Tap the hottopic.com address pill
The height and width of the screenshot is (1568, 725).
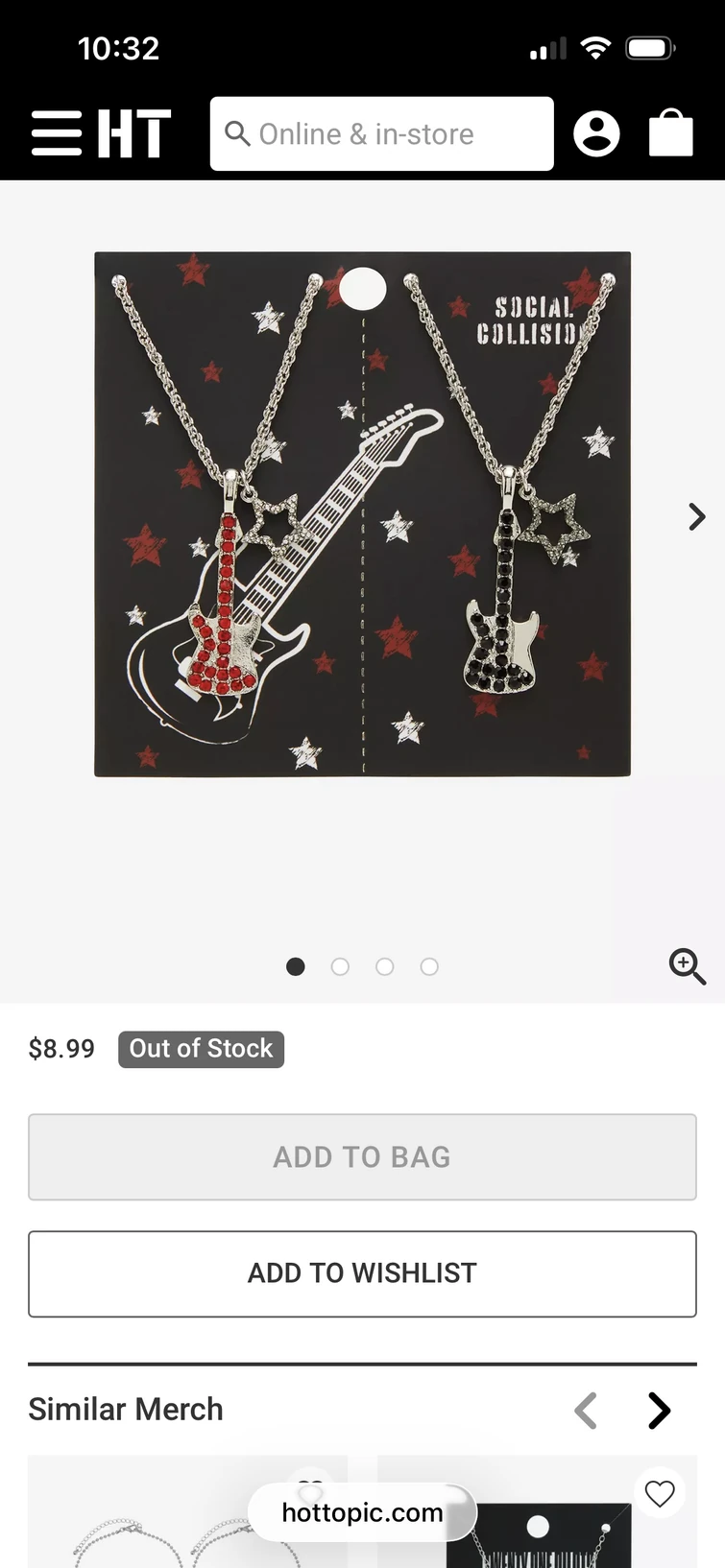[362, 1512]
